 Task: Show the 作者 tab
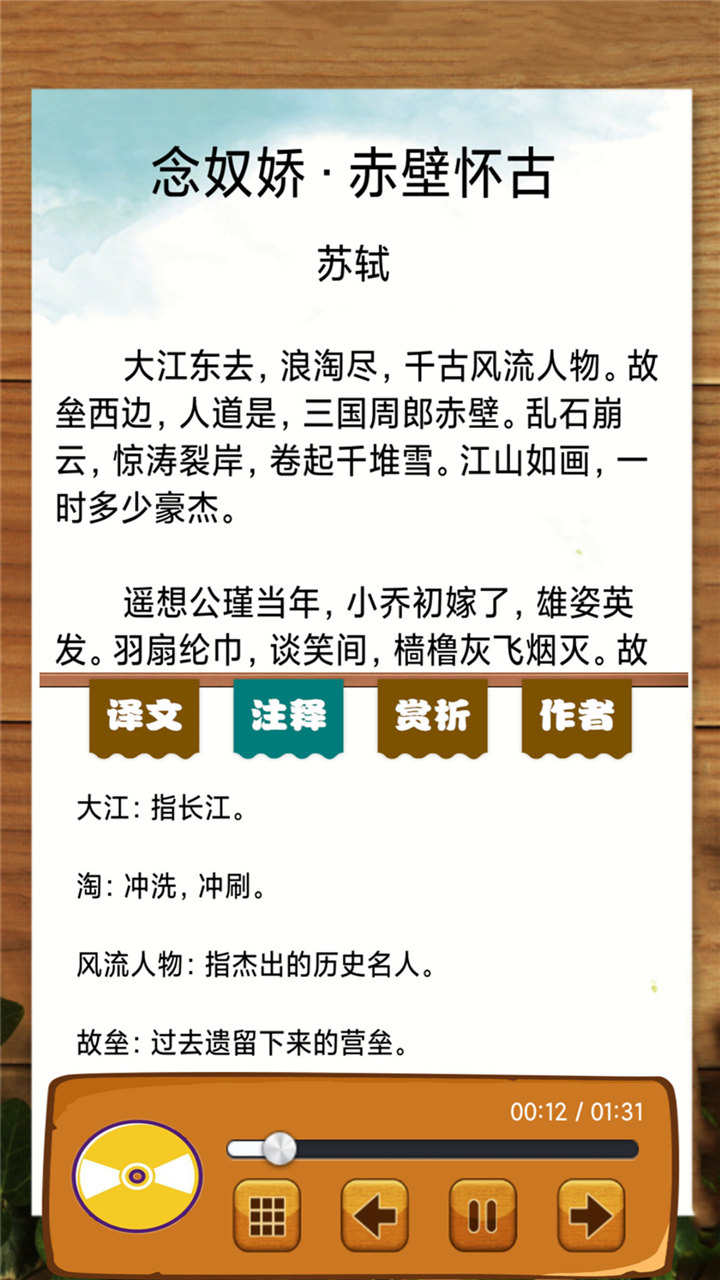(x=576, y=717)
